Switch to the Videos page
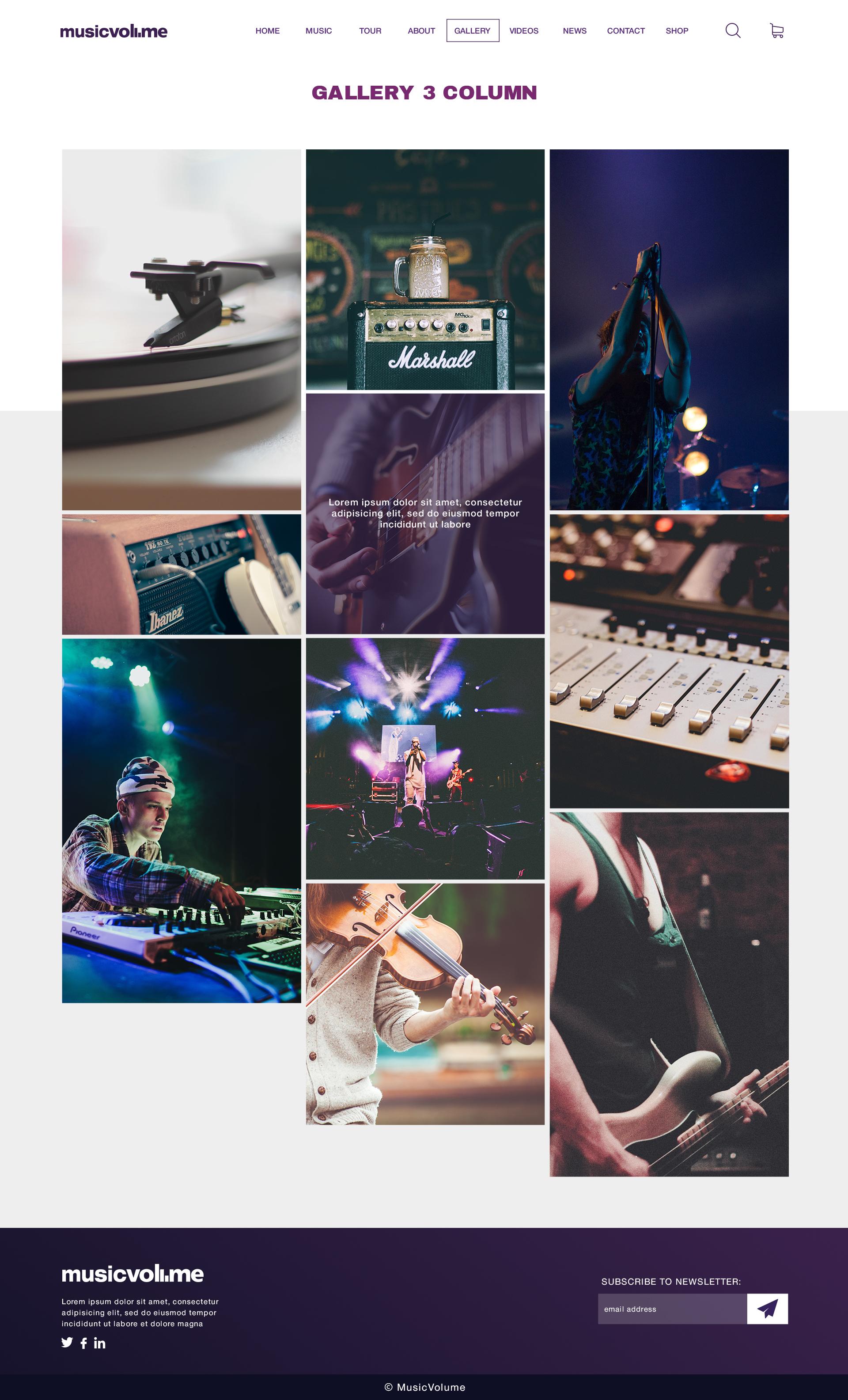The image size is (848, 1400). [x=524, y=30]
